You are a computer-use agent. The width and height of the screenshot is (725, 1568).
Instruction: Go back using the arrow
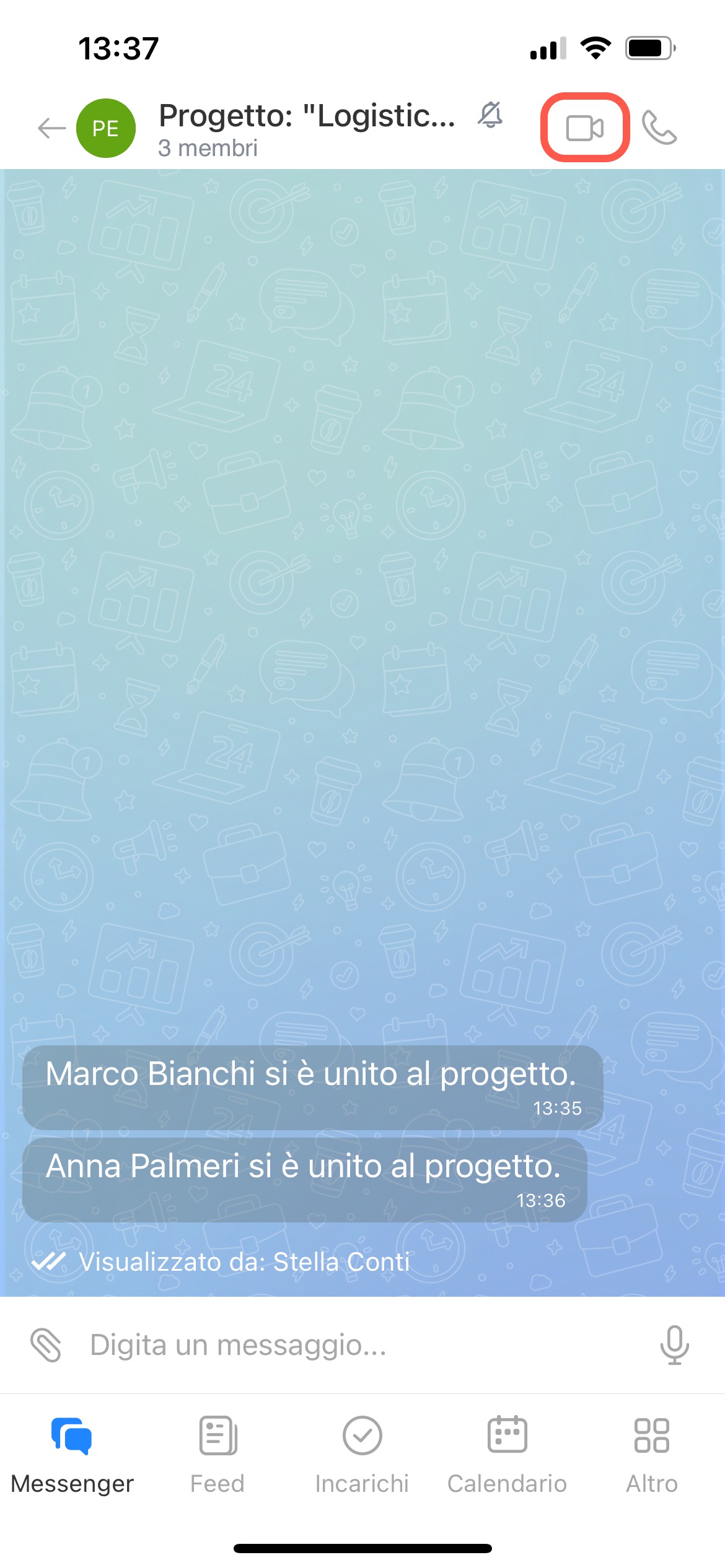click(51, 128)
